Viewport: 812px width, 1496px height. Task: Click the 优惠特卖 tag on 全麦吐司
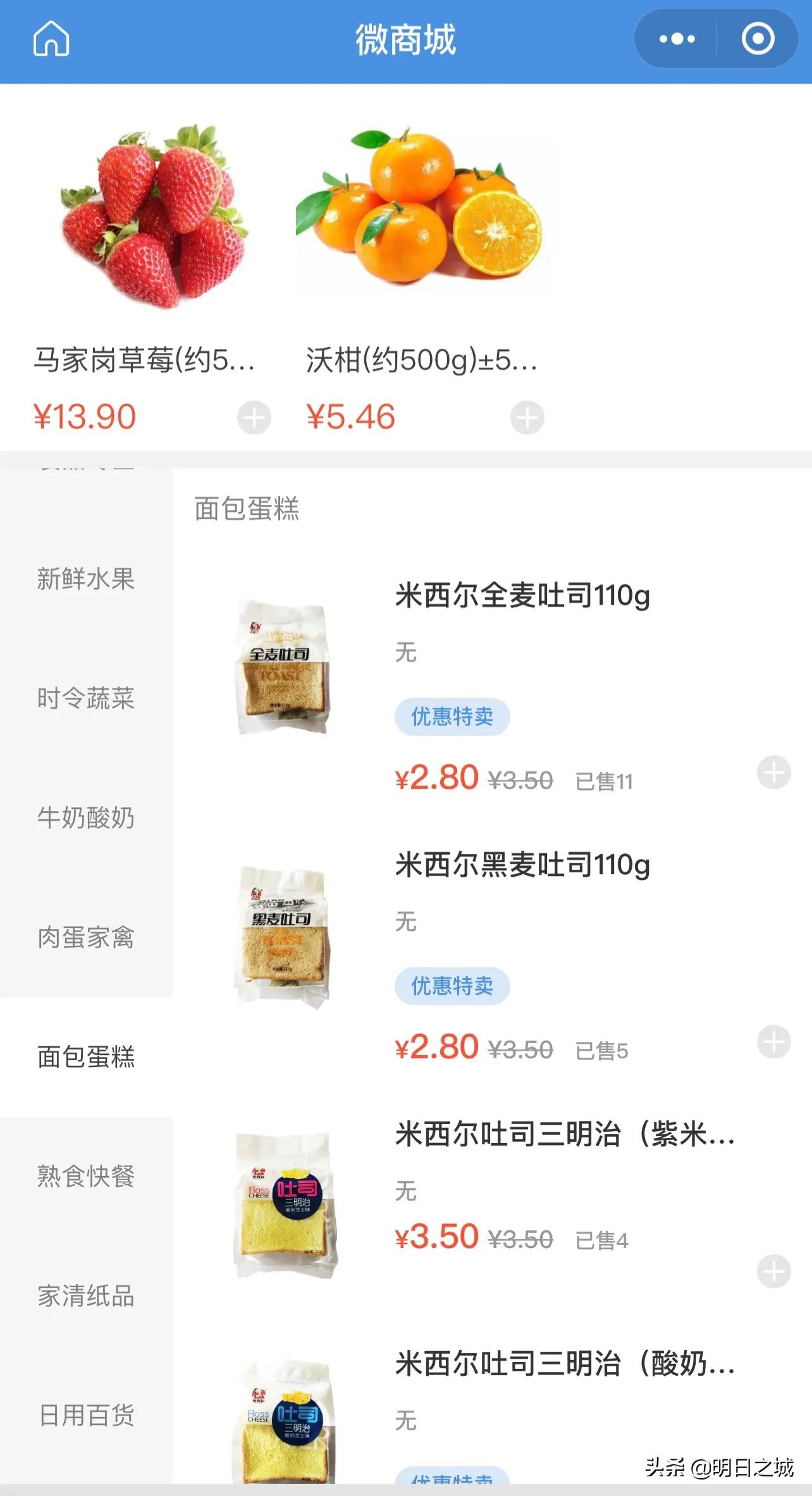point(453,715)
